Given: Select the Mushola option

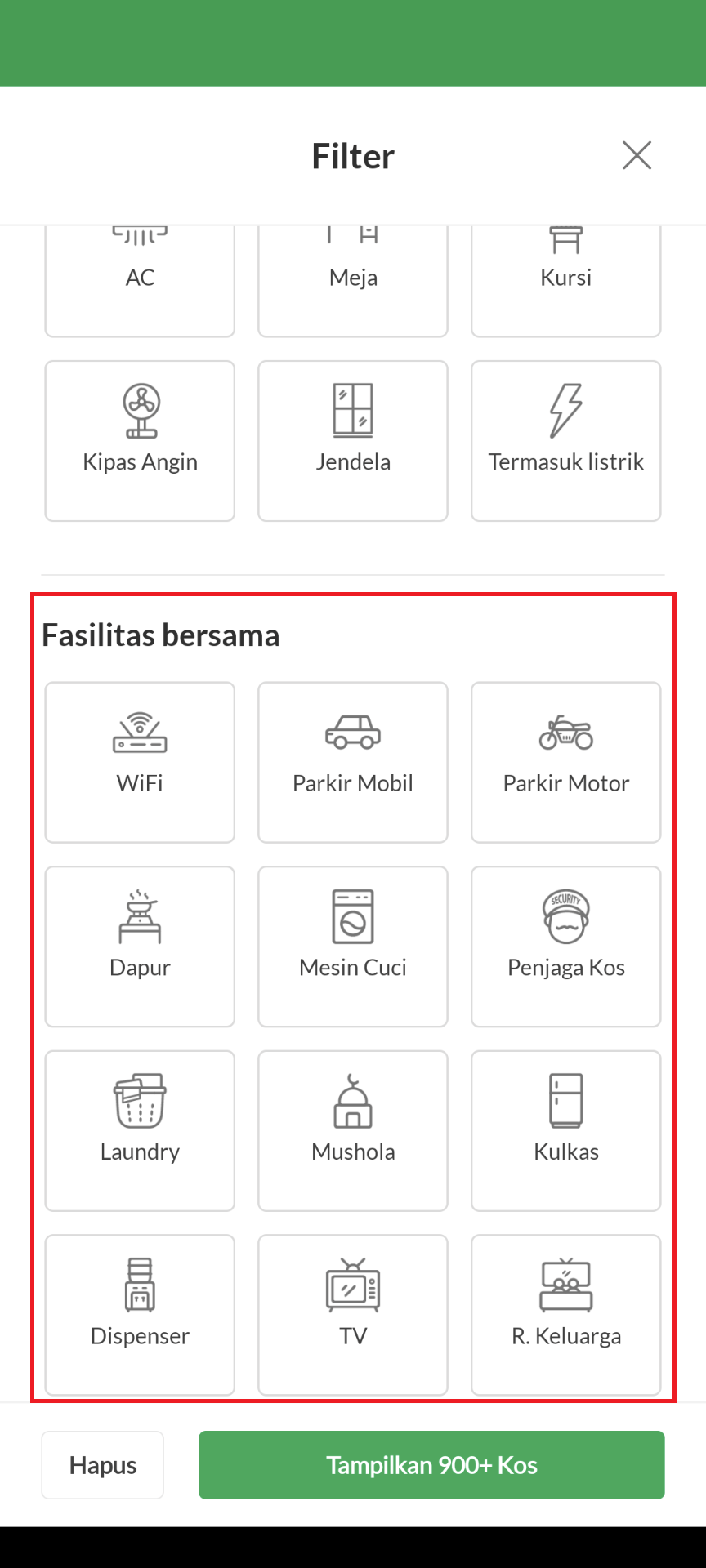Looking at the screenshot, I should pyautogui.click(x=353, y=1130).
